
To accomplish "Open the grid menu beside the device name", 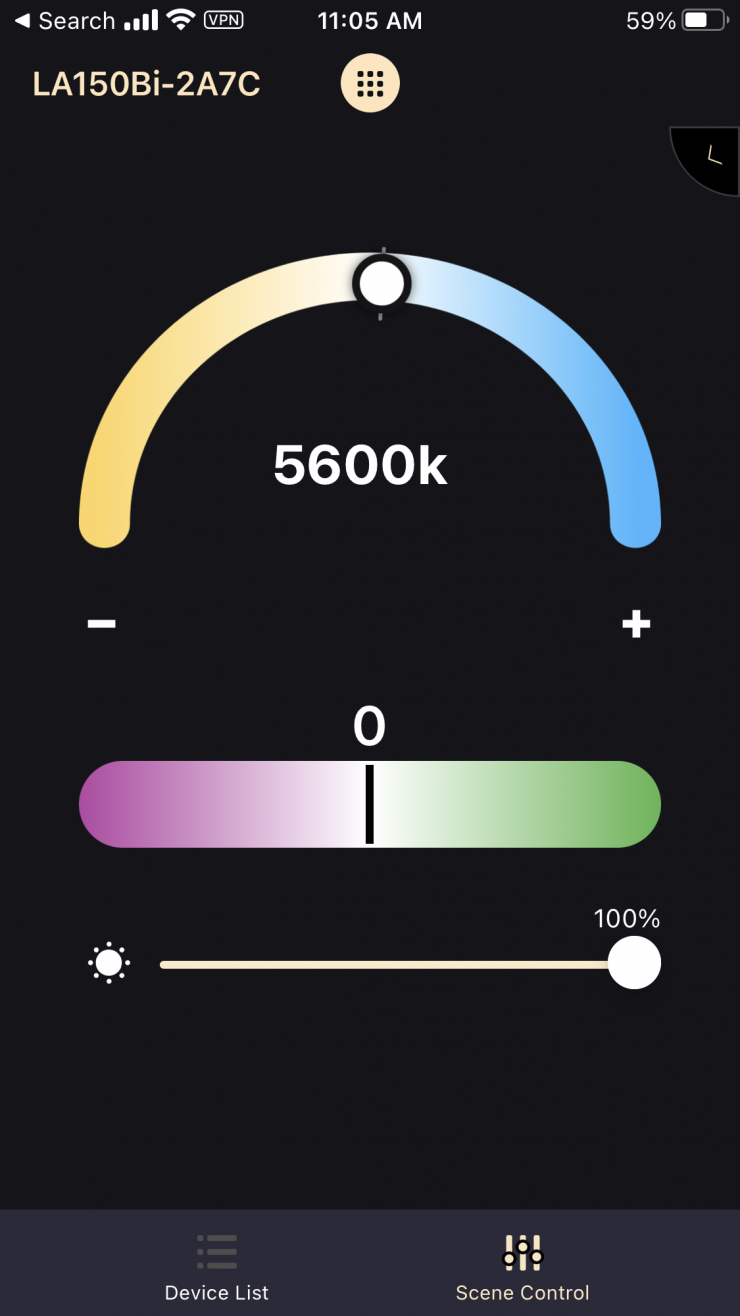I will (370, 83).
